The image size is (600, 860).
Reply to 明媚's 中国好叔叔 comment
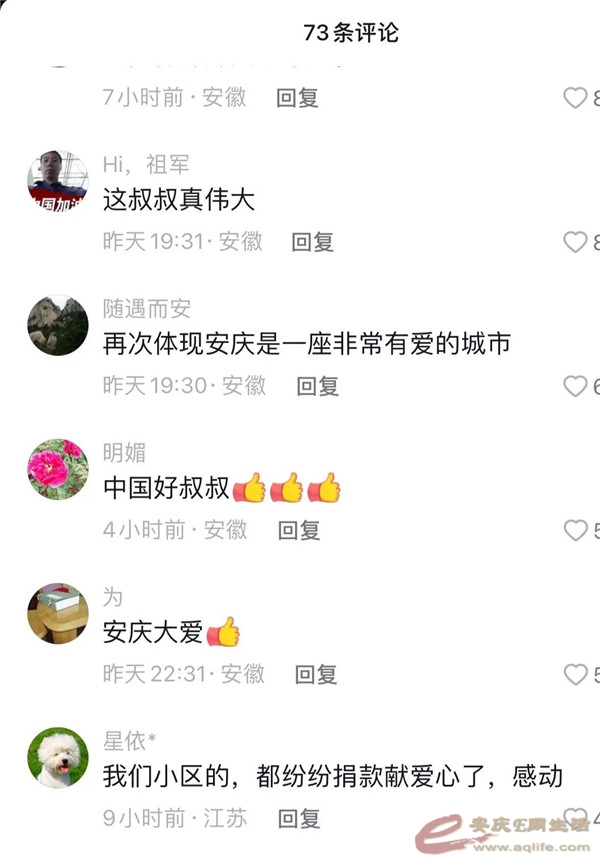pyautogui.click(x=297, y=529)
